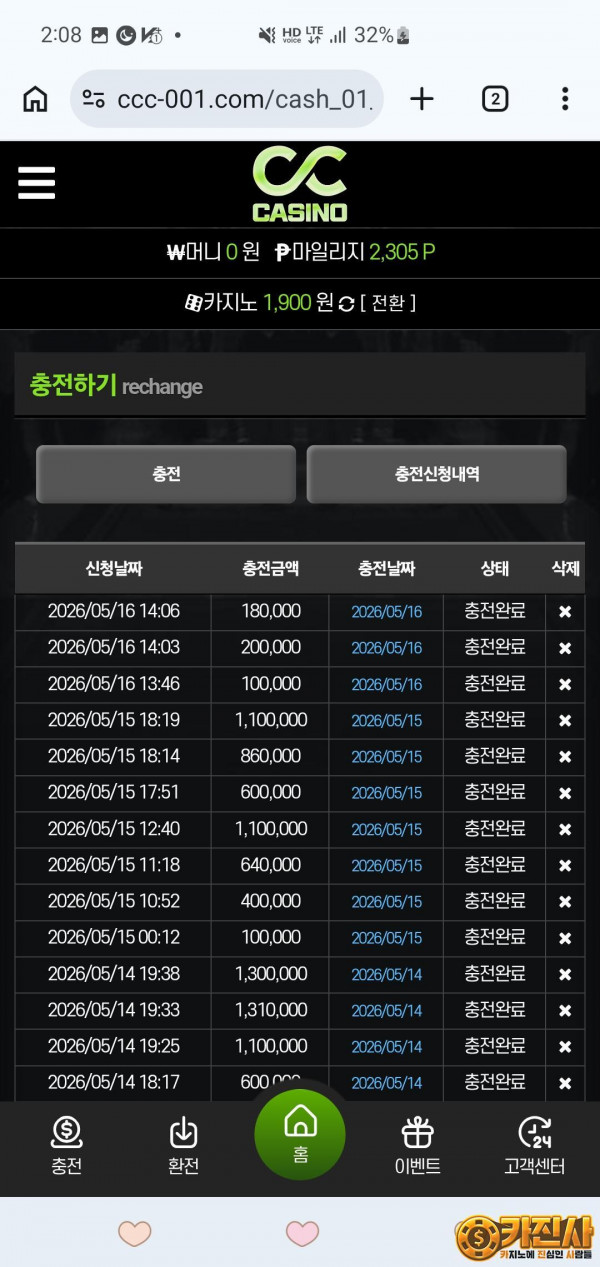Tap the browser home icon
Screen dimensions: 600x1267
click(x=35, y=99)
